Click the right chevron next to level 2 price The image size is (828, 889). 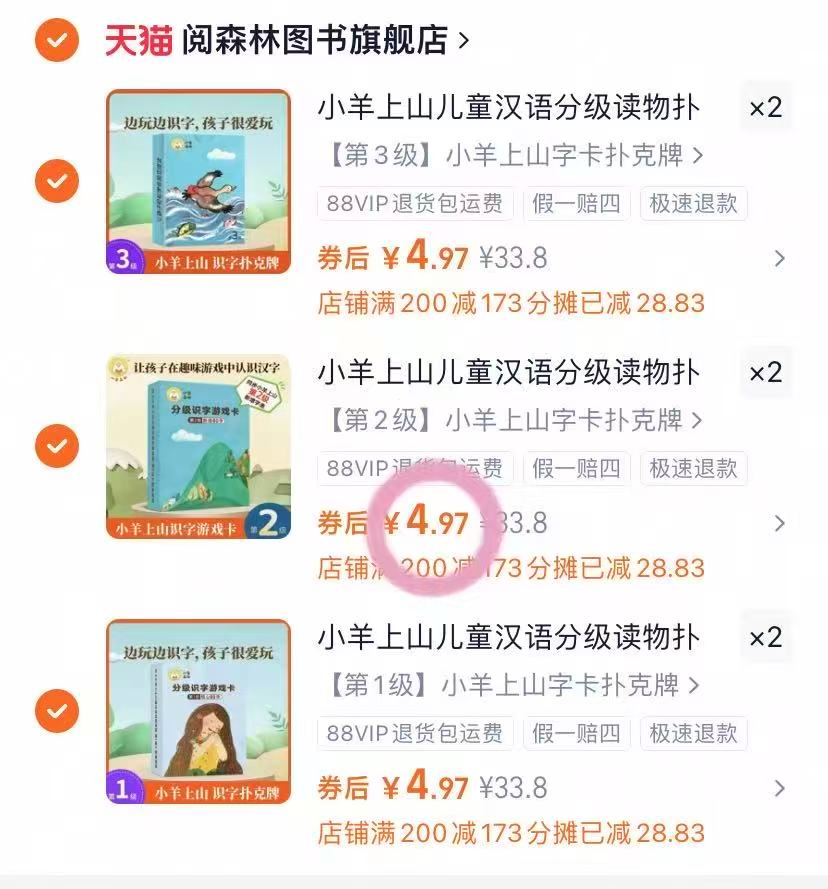click(781, 522)
